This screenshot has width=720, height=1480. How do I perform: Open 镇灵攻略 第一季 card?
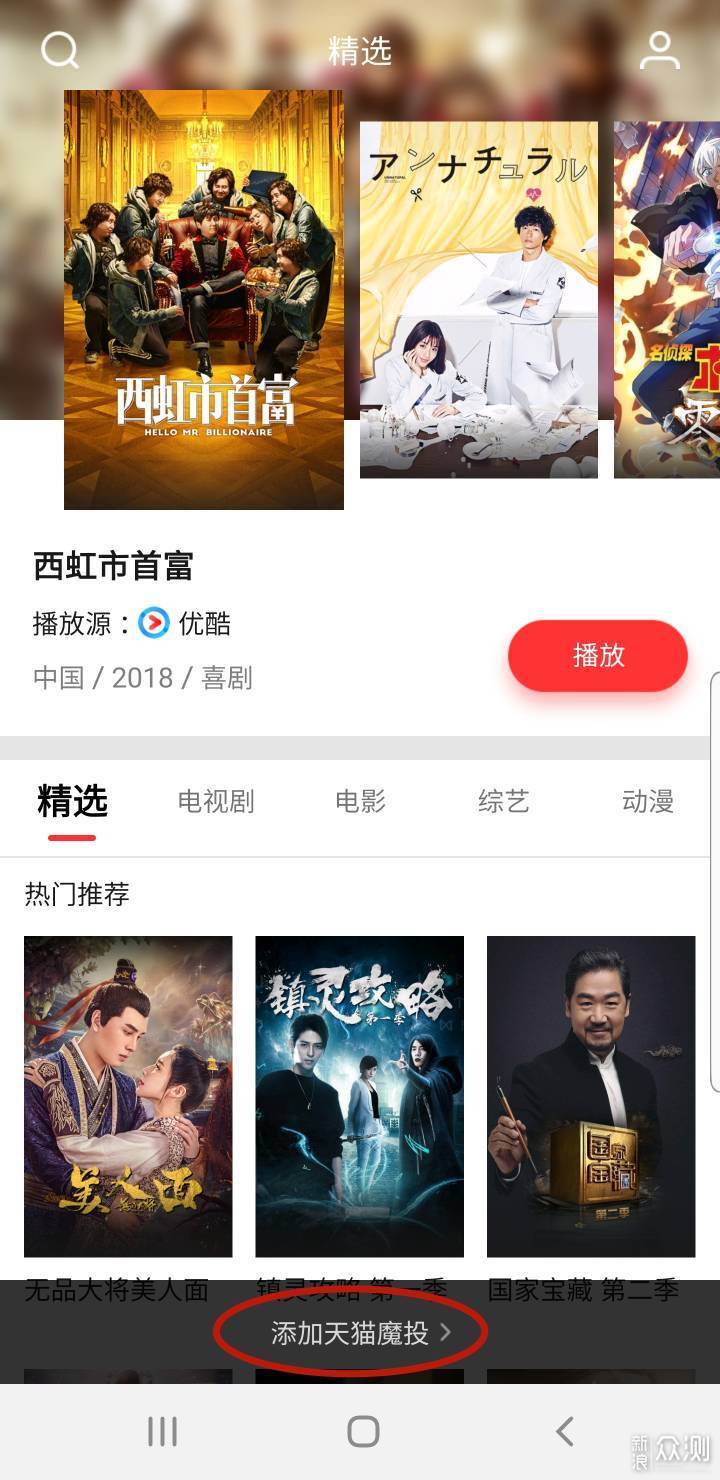(360, 1096)
